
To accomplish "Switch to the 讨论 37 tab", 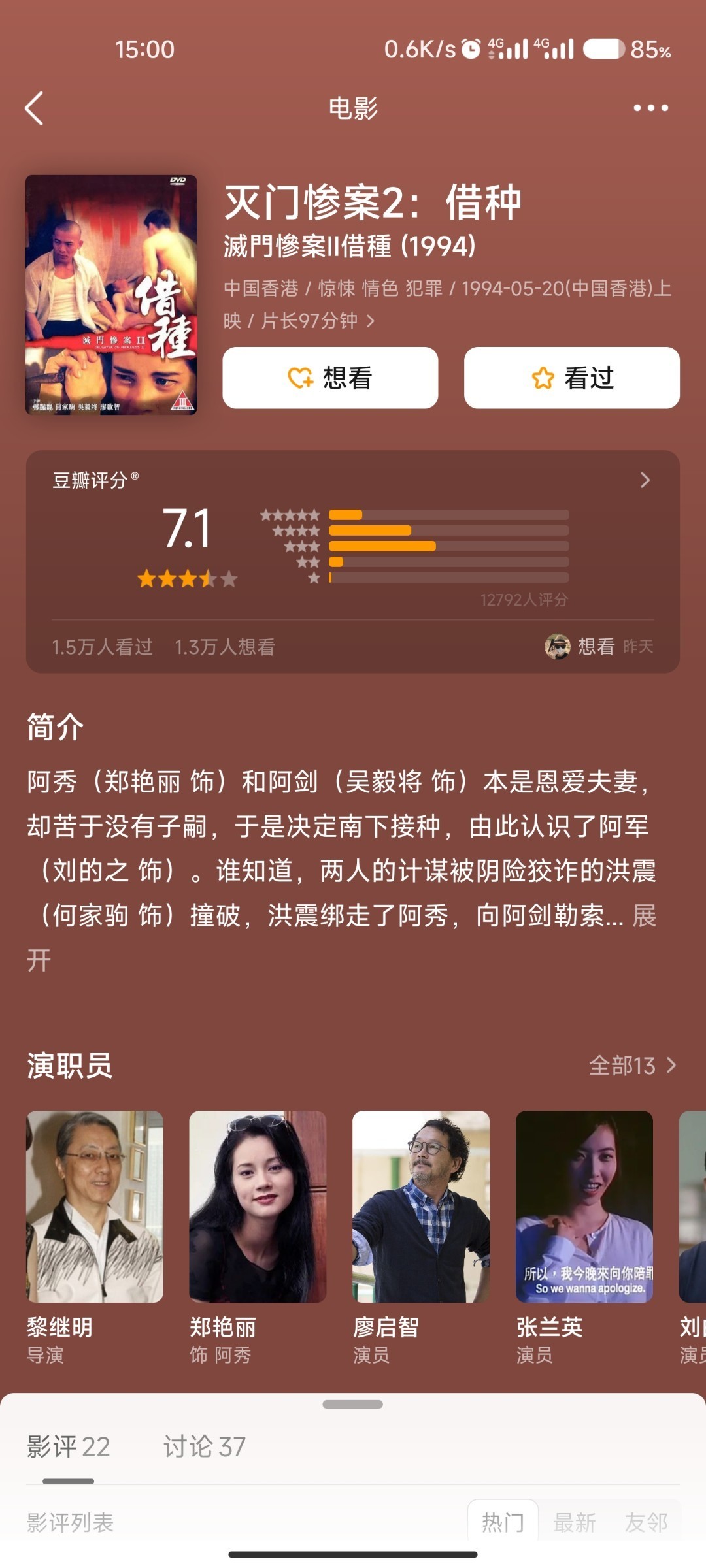I will 205,1447.
